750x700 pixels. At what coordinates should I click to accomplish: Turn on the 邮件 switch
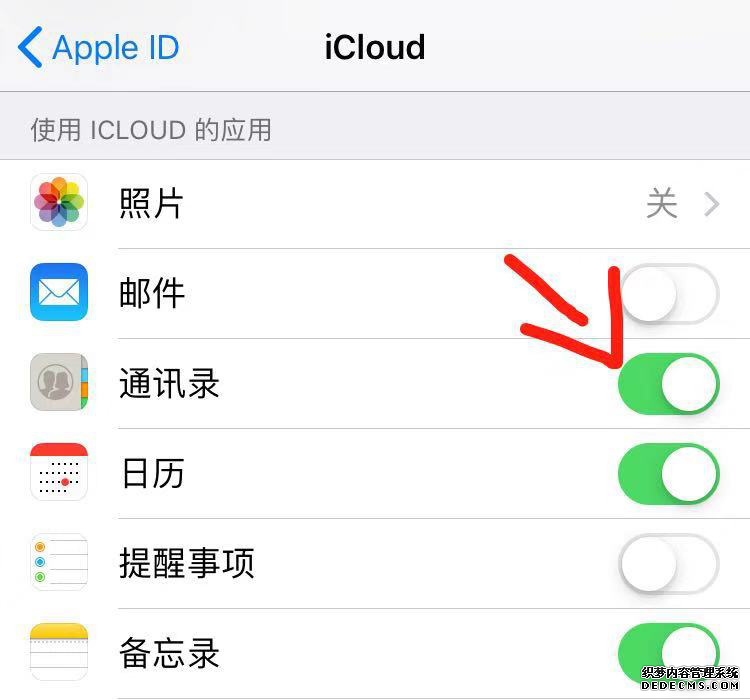pyautogui.click(x=668, y=294)
